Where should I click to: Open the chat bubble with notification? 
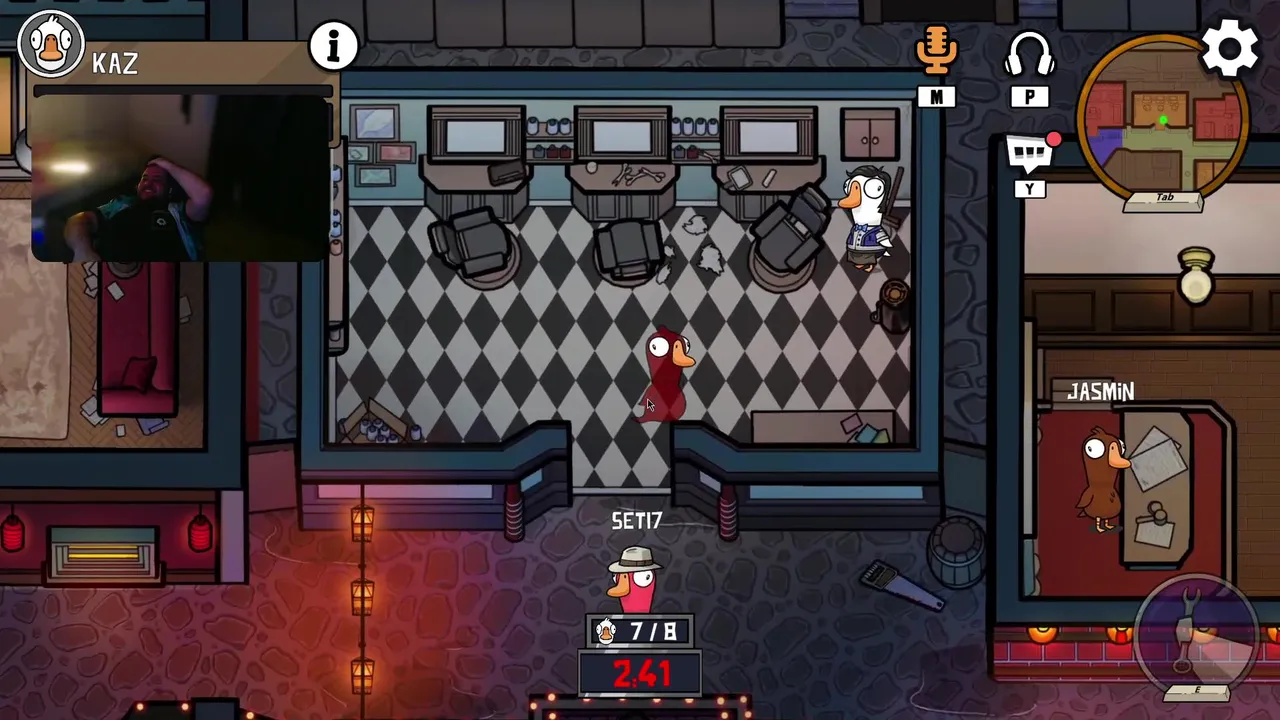tap(1031, 155)
